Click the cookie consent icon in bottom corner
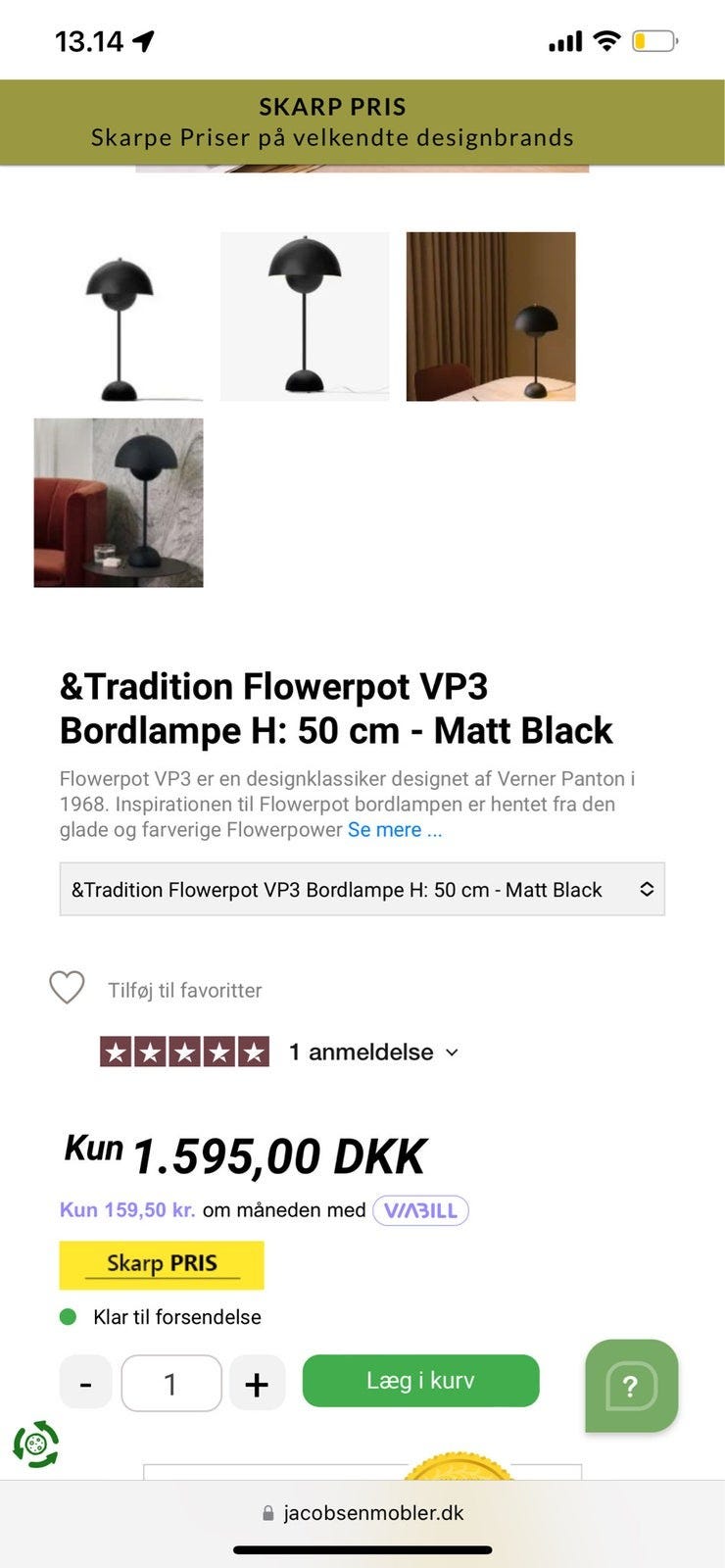725x1568 pixels. (x=35, y=1445)
